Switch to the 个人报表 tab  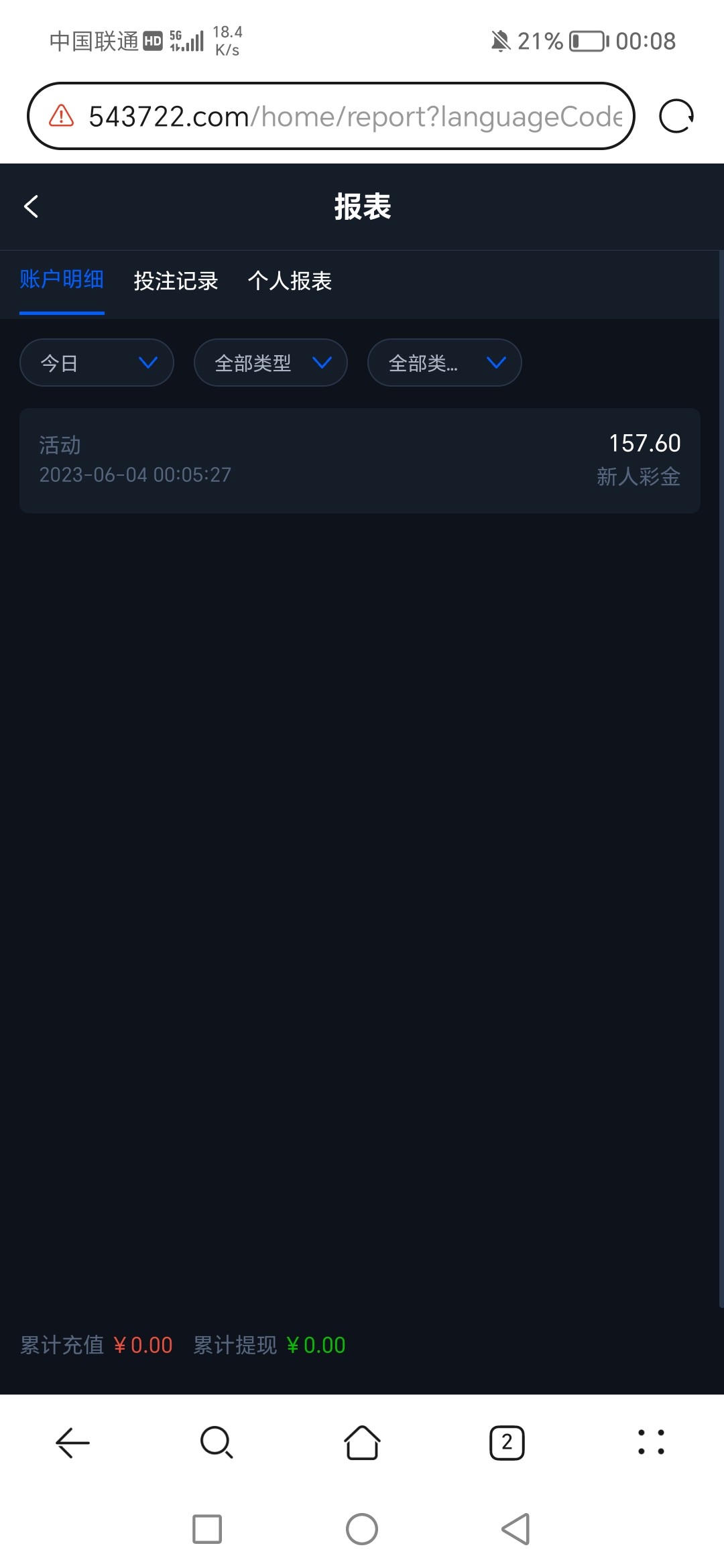290,281
